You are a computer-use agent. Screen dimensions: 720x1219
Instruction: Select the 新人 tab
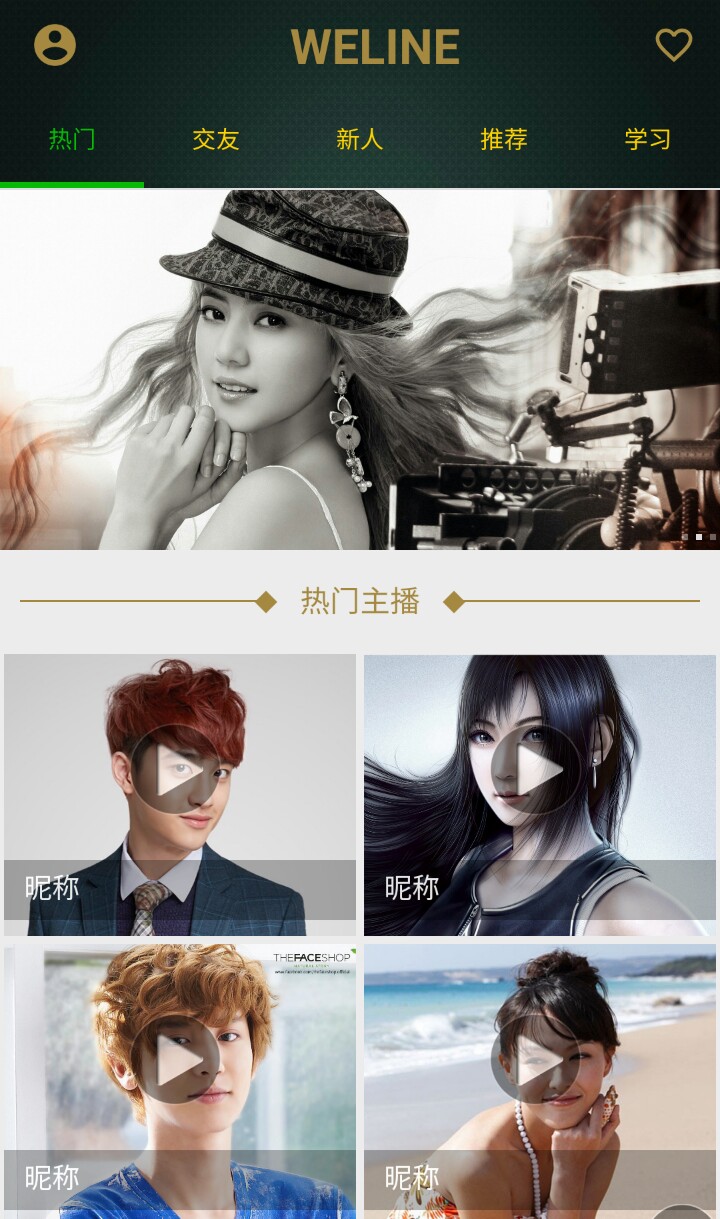[x=360, y=139]
